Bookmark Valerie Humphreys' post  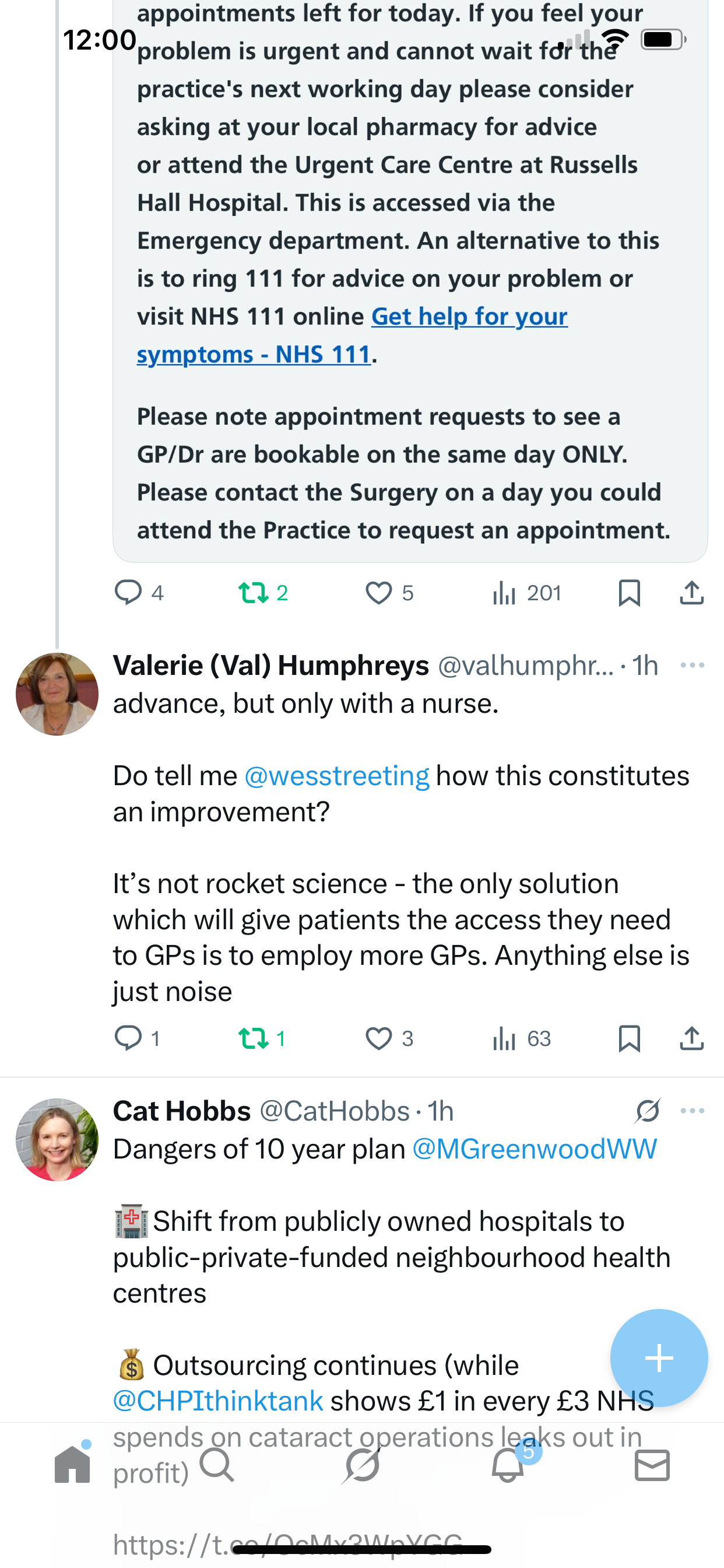(628, 1038)
